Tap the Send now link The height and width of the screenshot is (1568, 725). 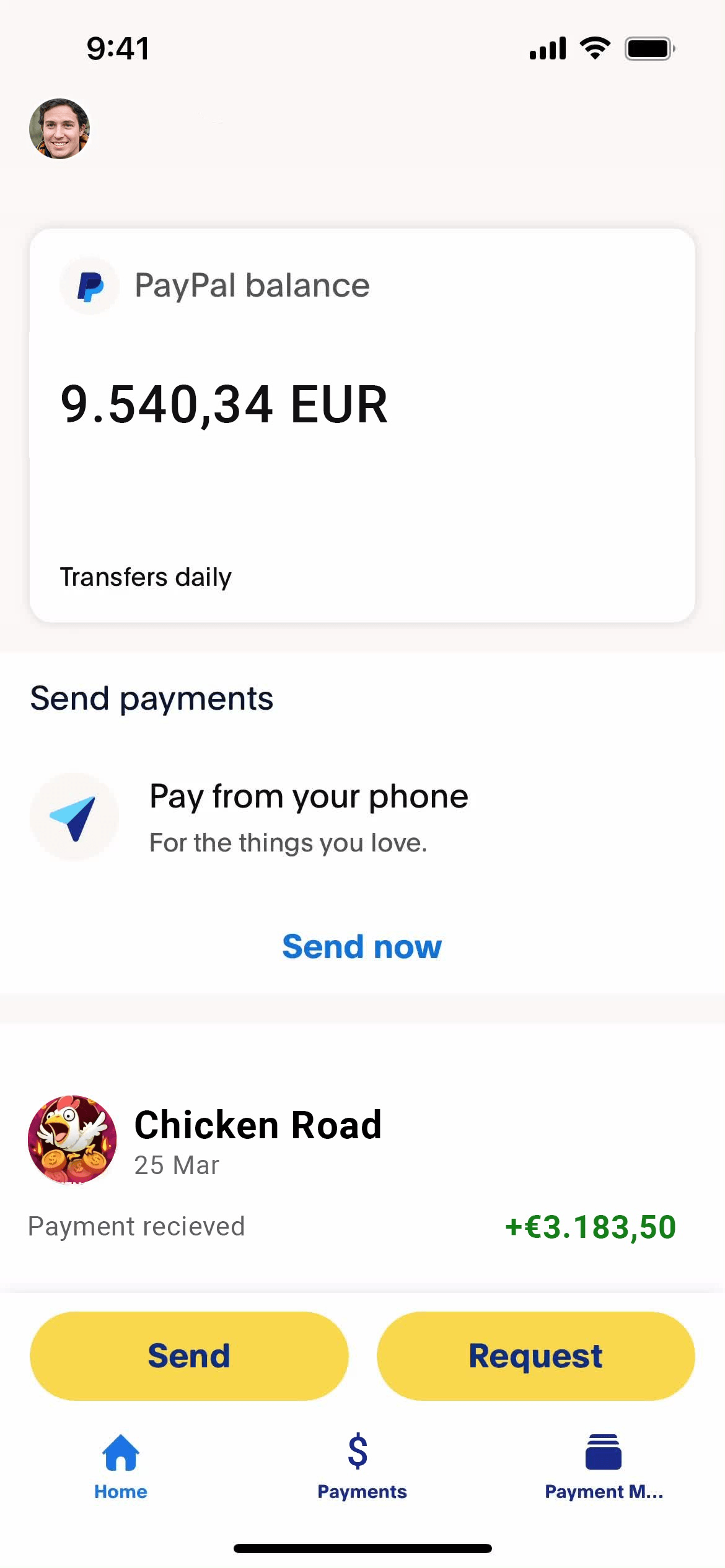point(362,946)
